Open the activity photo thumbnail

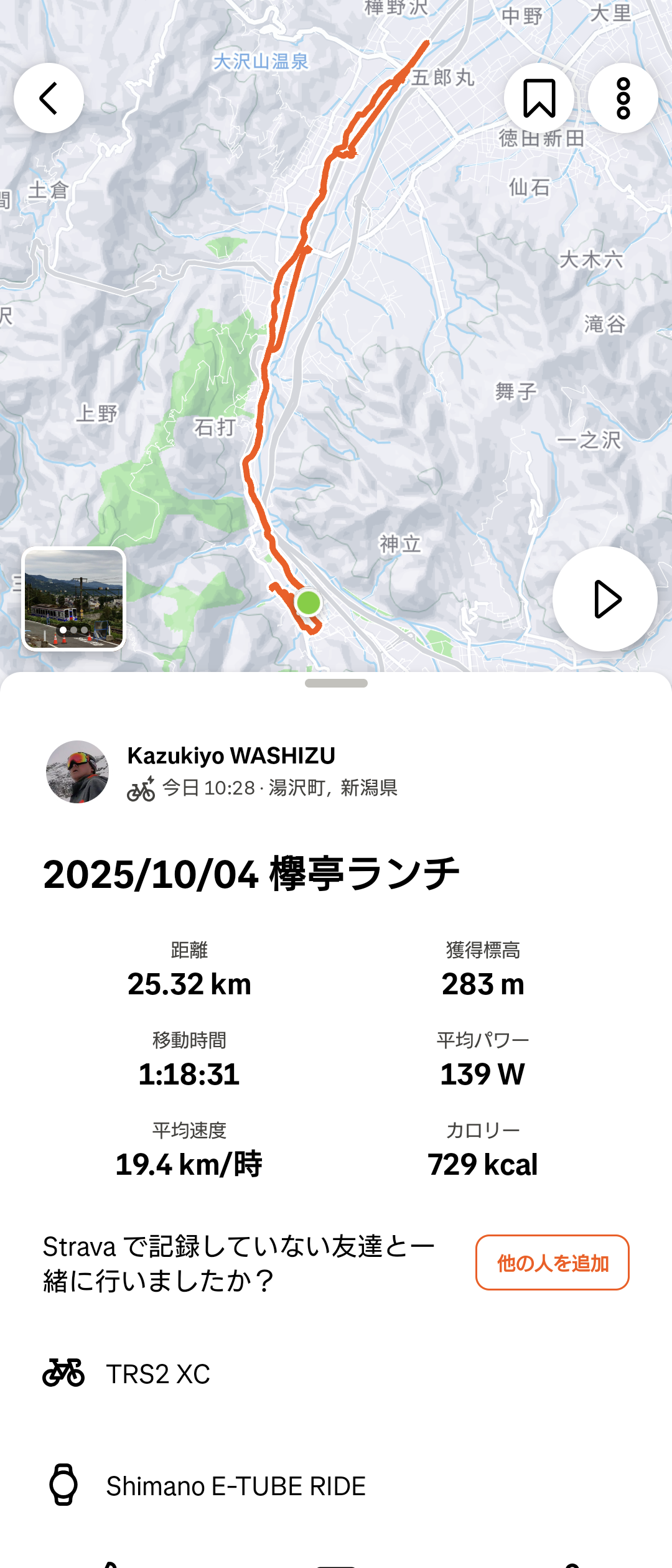74,599
